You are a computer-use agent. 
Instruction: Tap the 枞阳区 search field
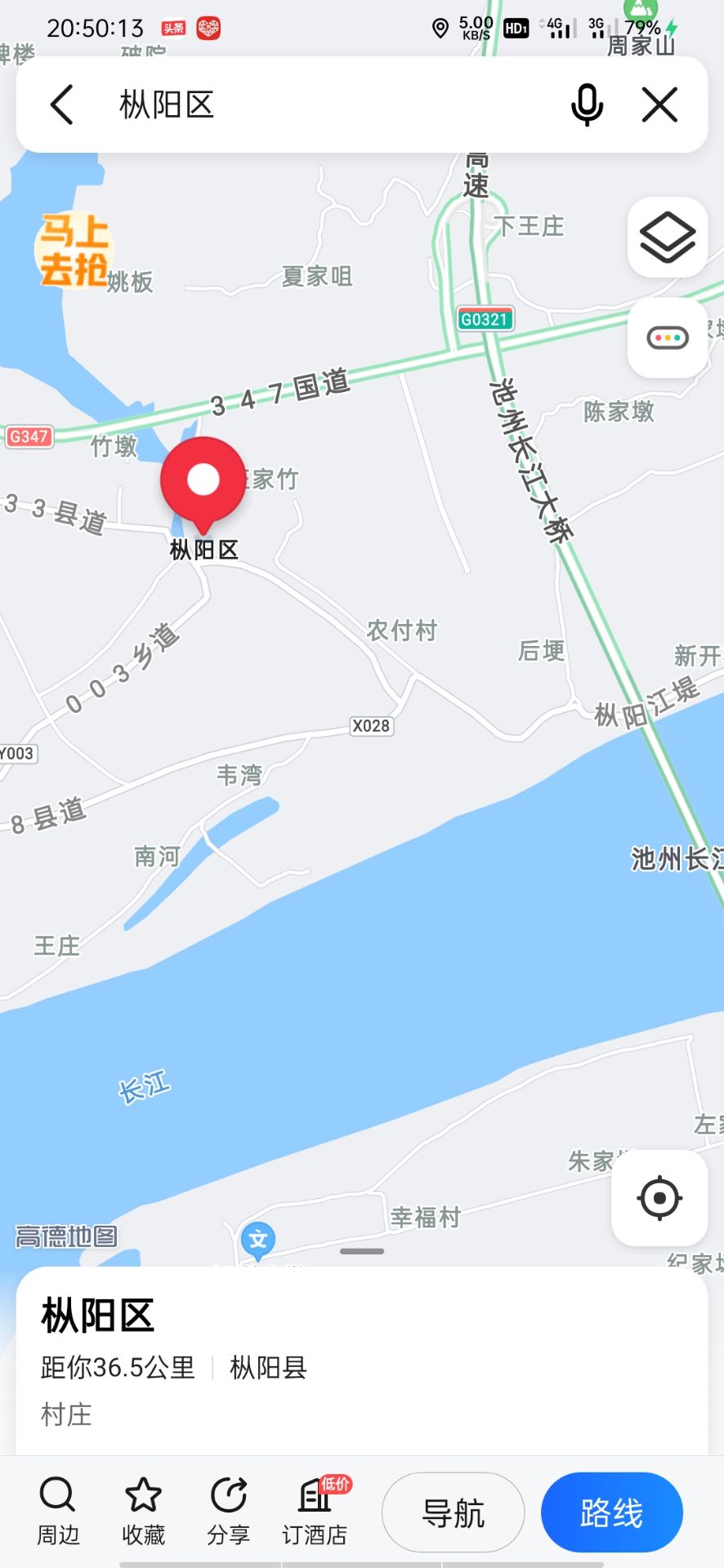327,105
